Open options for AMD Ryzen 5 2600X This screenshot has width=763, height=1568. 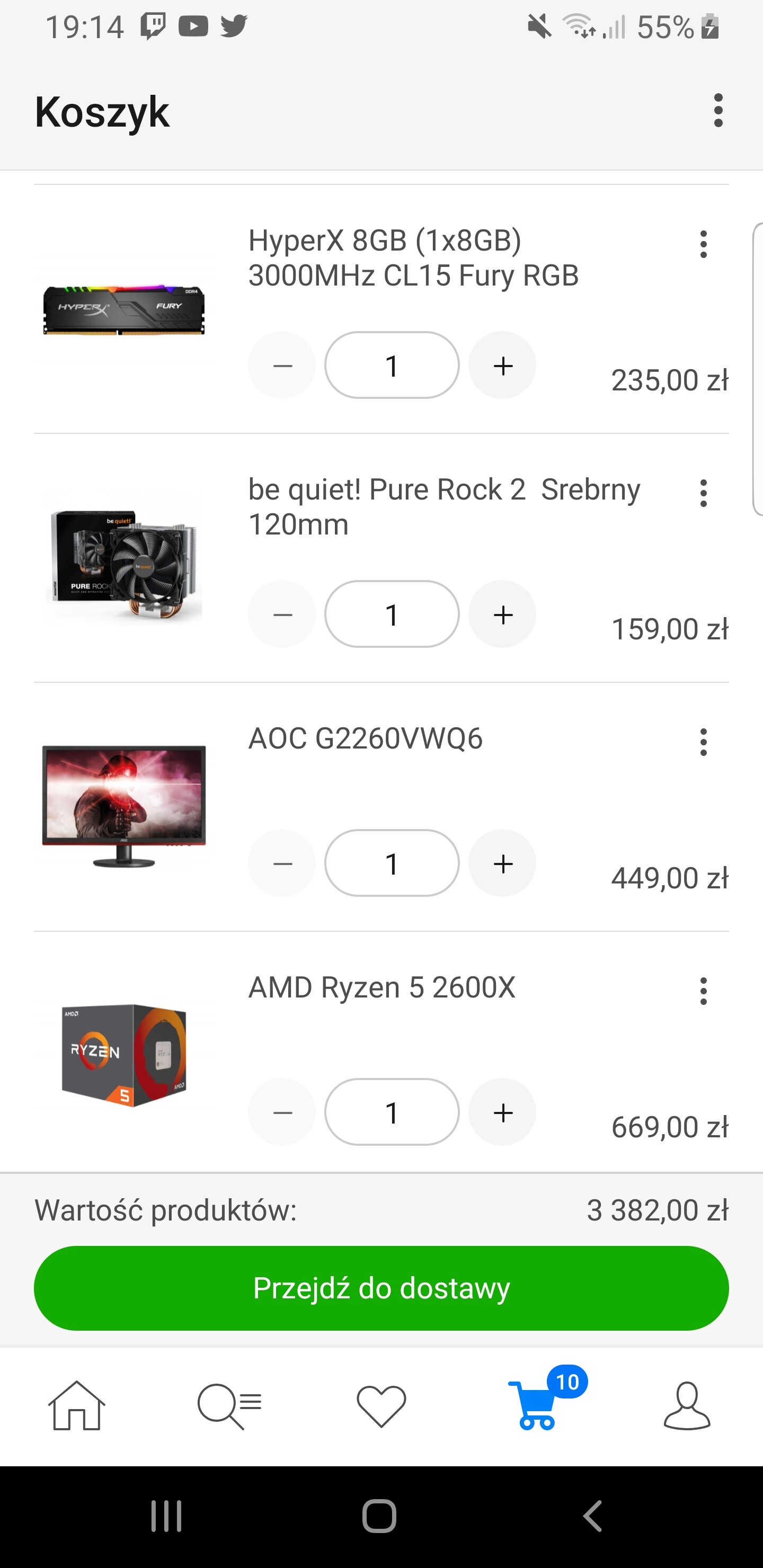(x=703, y=992)
